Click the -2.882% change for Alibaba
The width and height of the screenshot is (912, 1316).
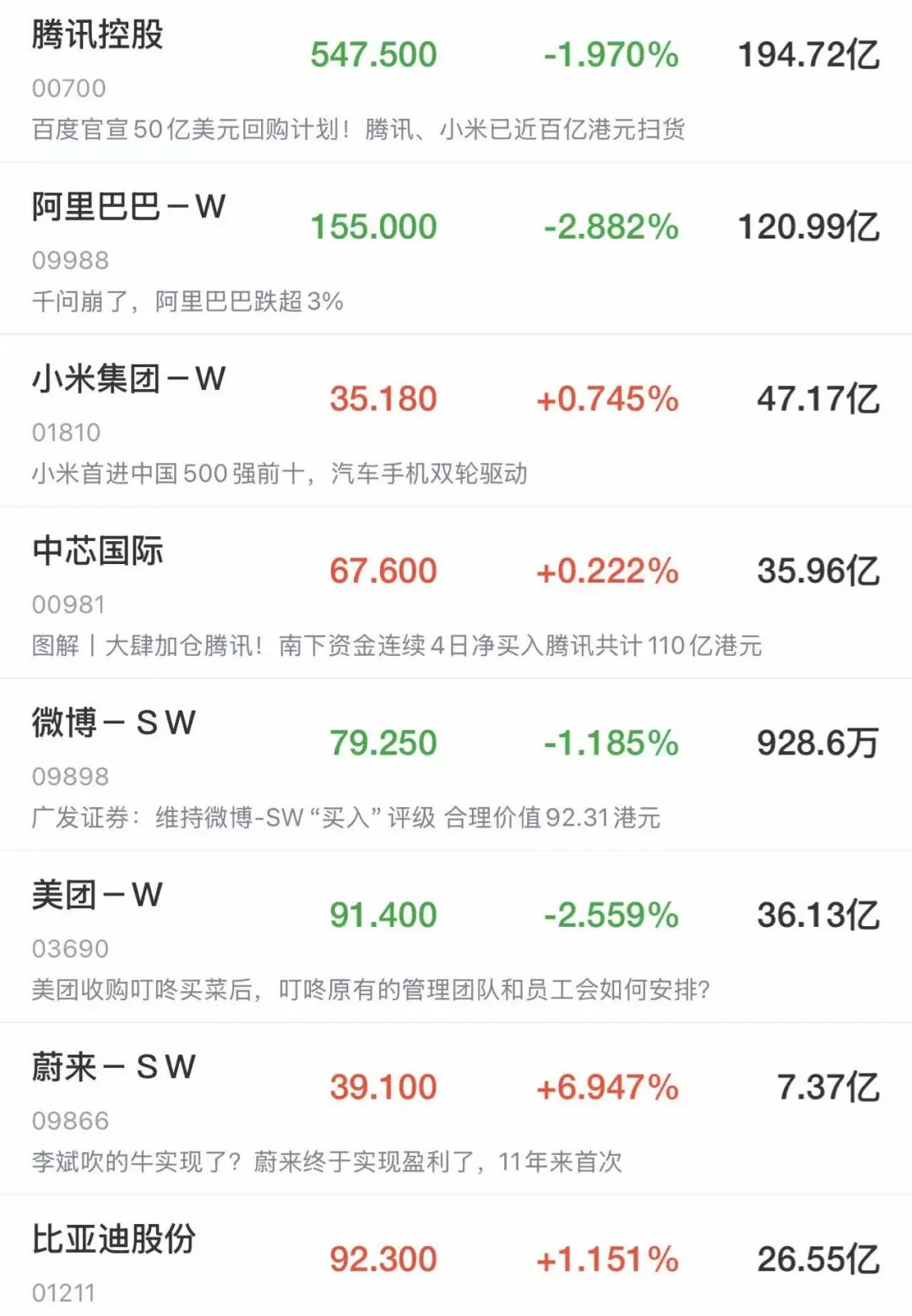tap(610, 226)
